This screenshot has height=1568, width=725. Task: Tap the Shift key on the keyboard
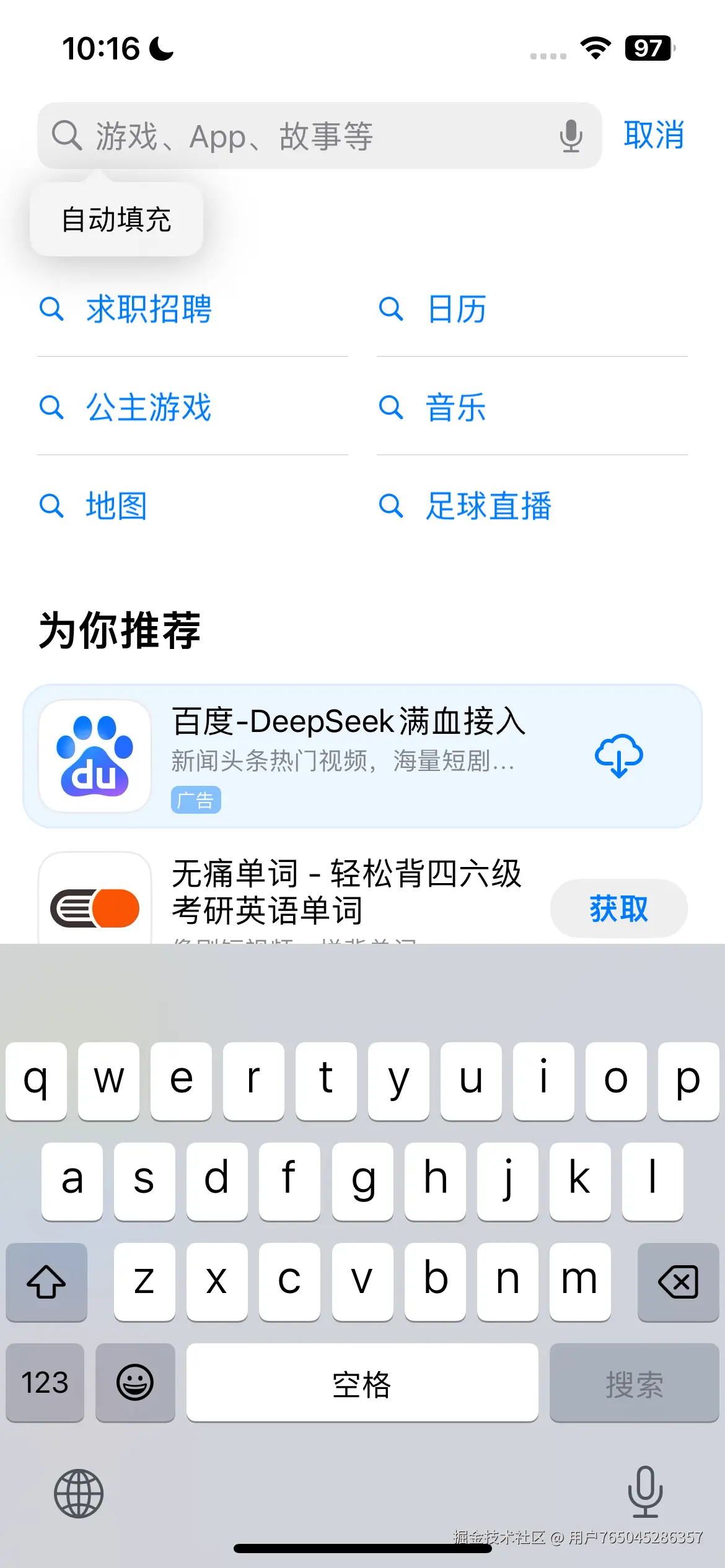click(x=46, y=1283)
